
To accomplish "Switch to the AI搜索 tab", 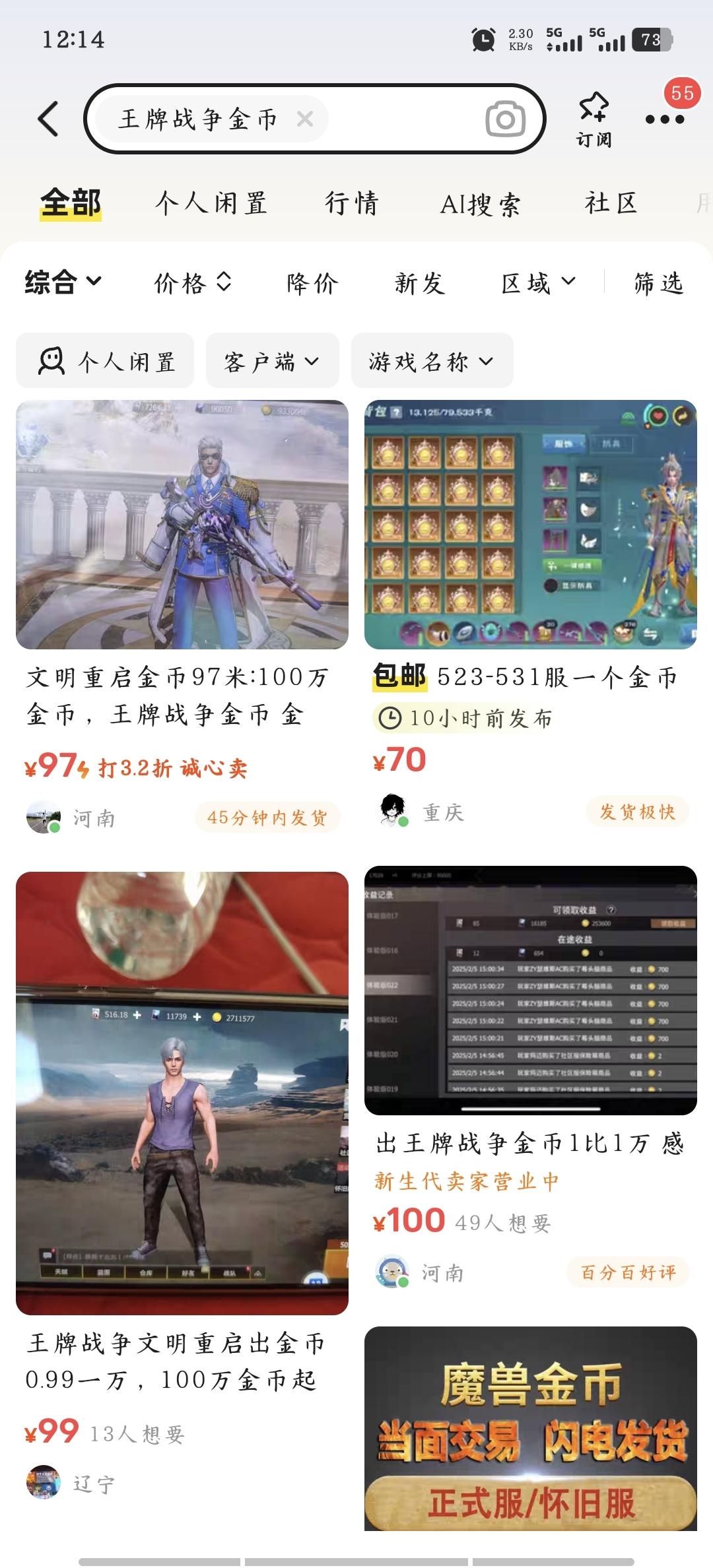I will pyautogui.click(x=483, y=204).
